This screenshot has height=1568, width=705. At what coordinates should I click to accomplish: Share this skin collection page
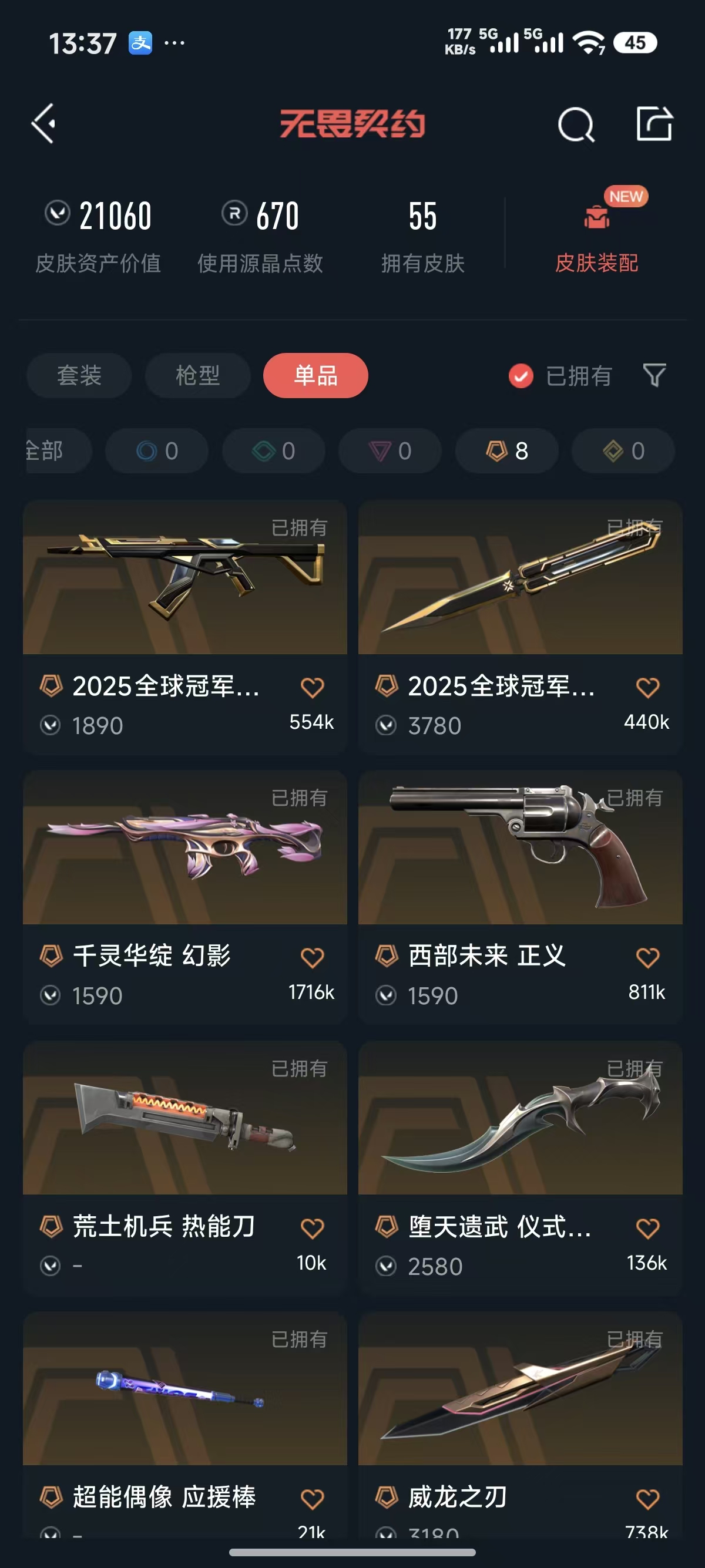(654, 124)
